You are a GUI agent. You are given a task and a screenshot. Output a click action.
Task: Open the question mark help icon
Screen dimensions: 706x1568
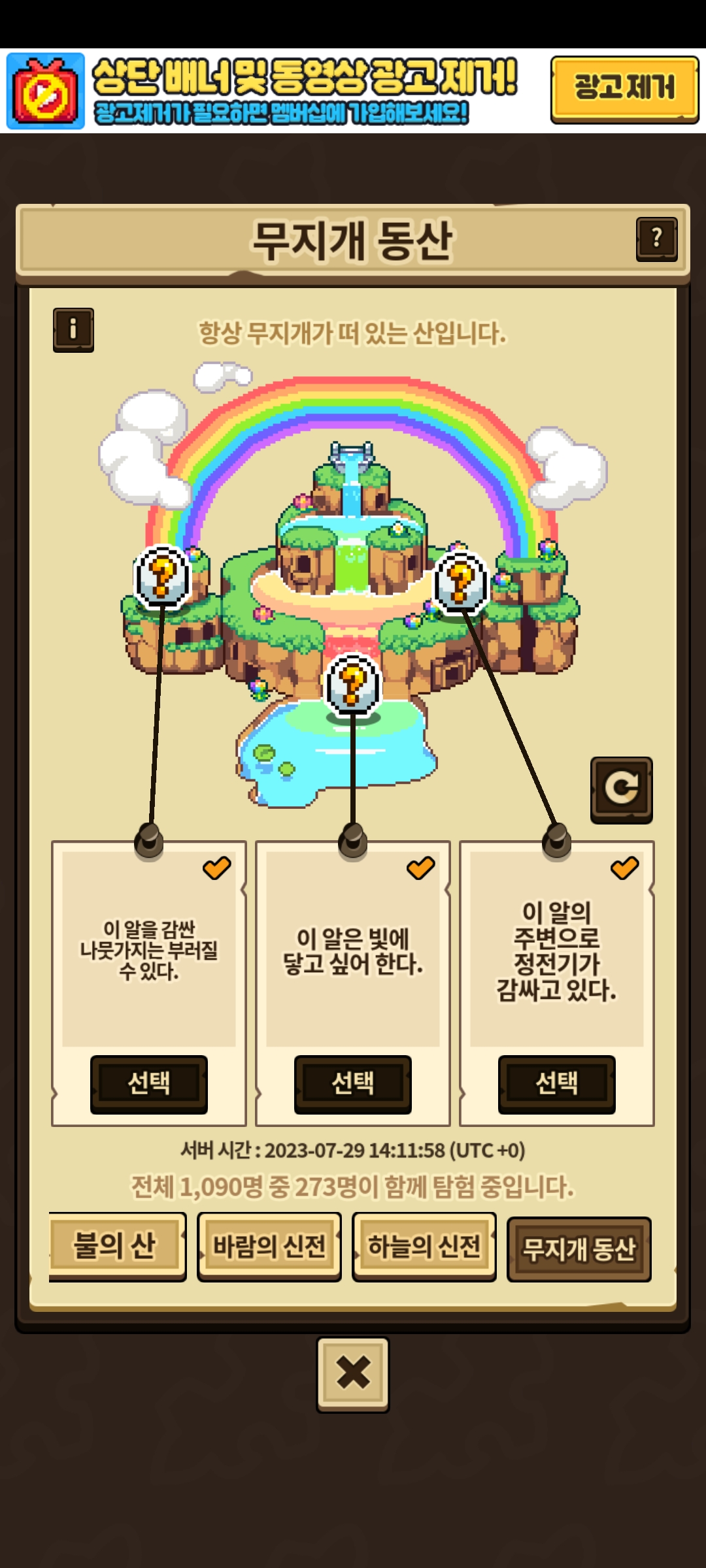click(x=656, y=239)
